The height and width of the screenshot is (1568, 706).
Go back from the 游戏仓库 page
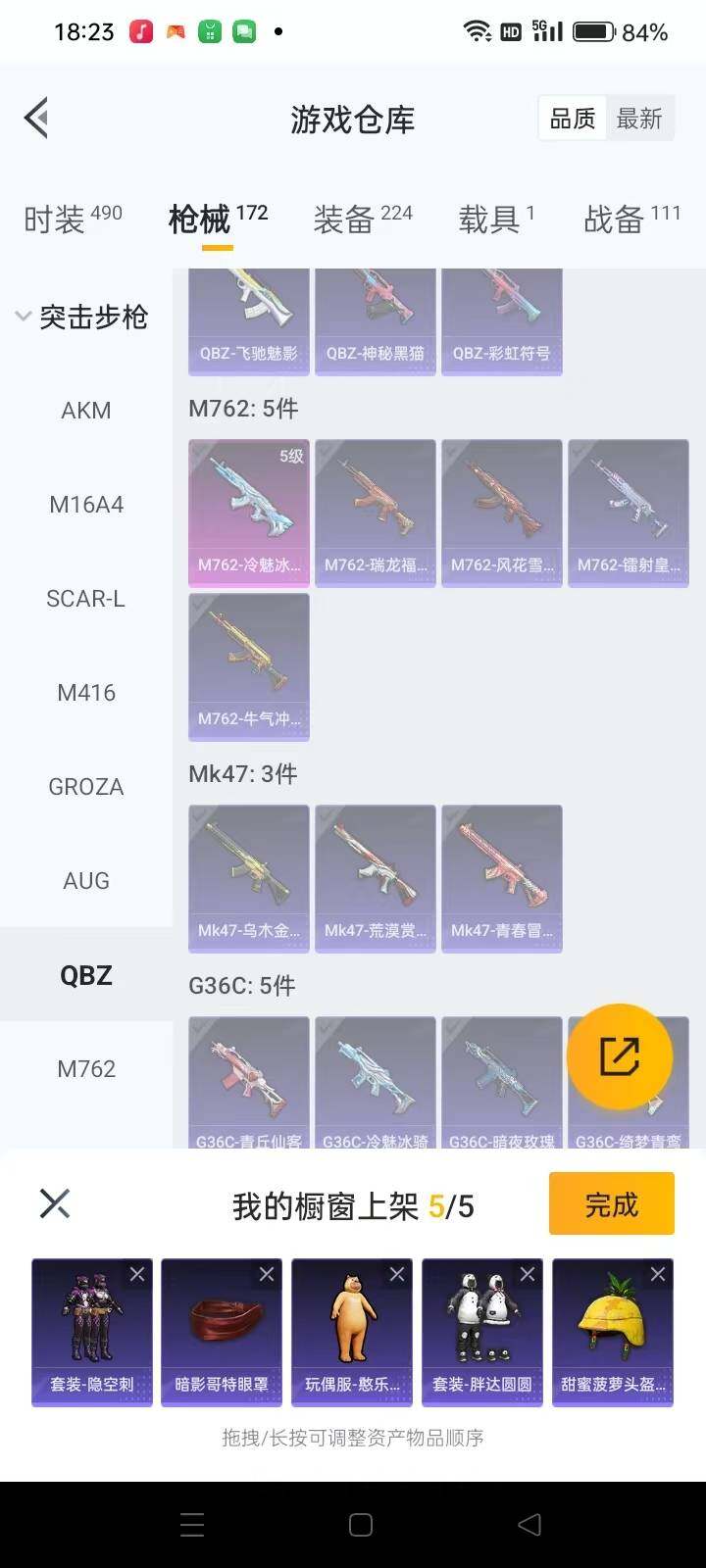tap(37, 119)
